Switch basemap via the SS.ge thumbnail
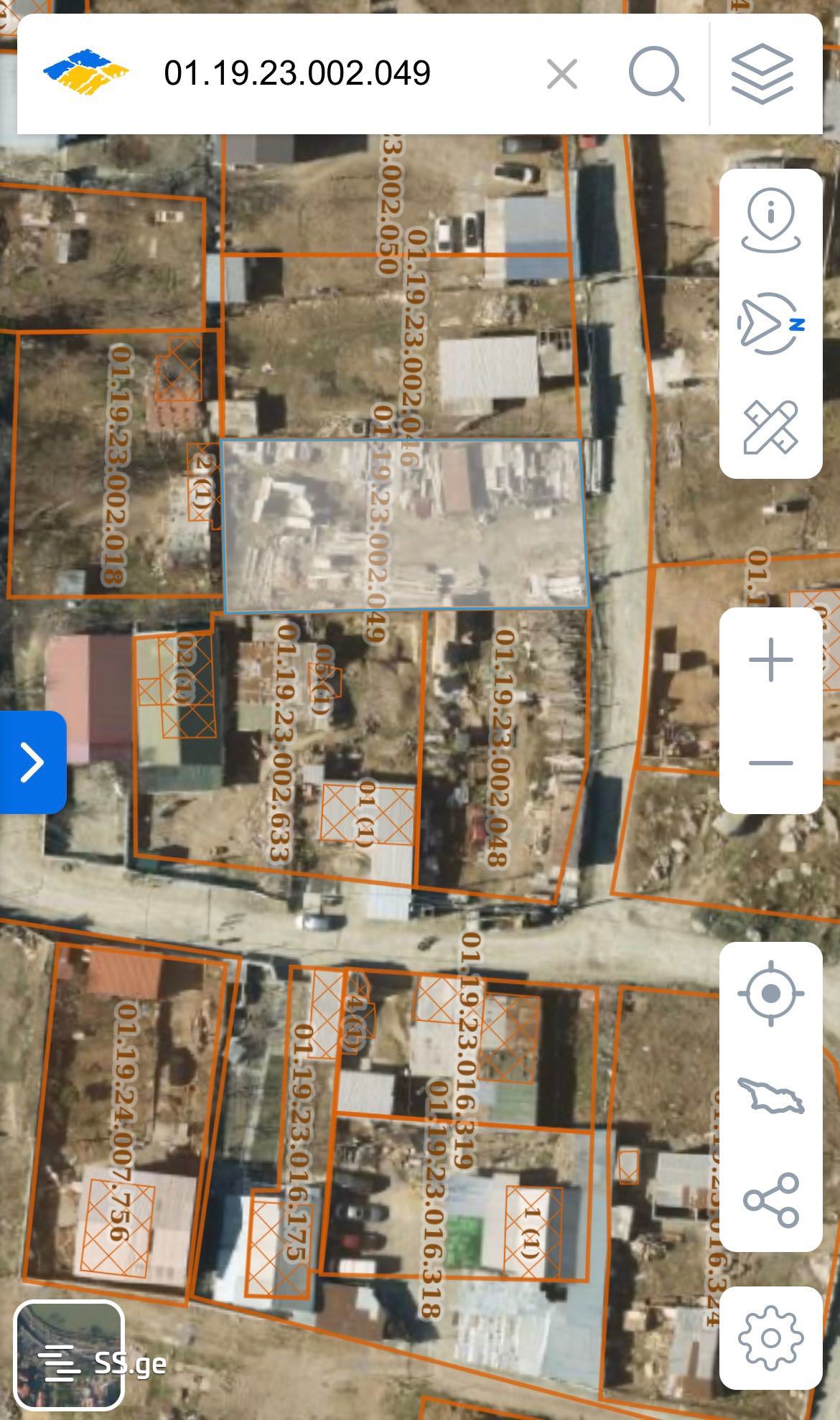The width and height of the screenshot is (840, 1420). (x=70, y=1355)
